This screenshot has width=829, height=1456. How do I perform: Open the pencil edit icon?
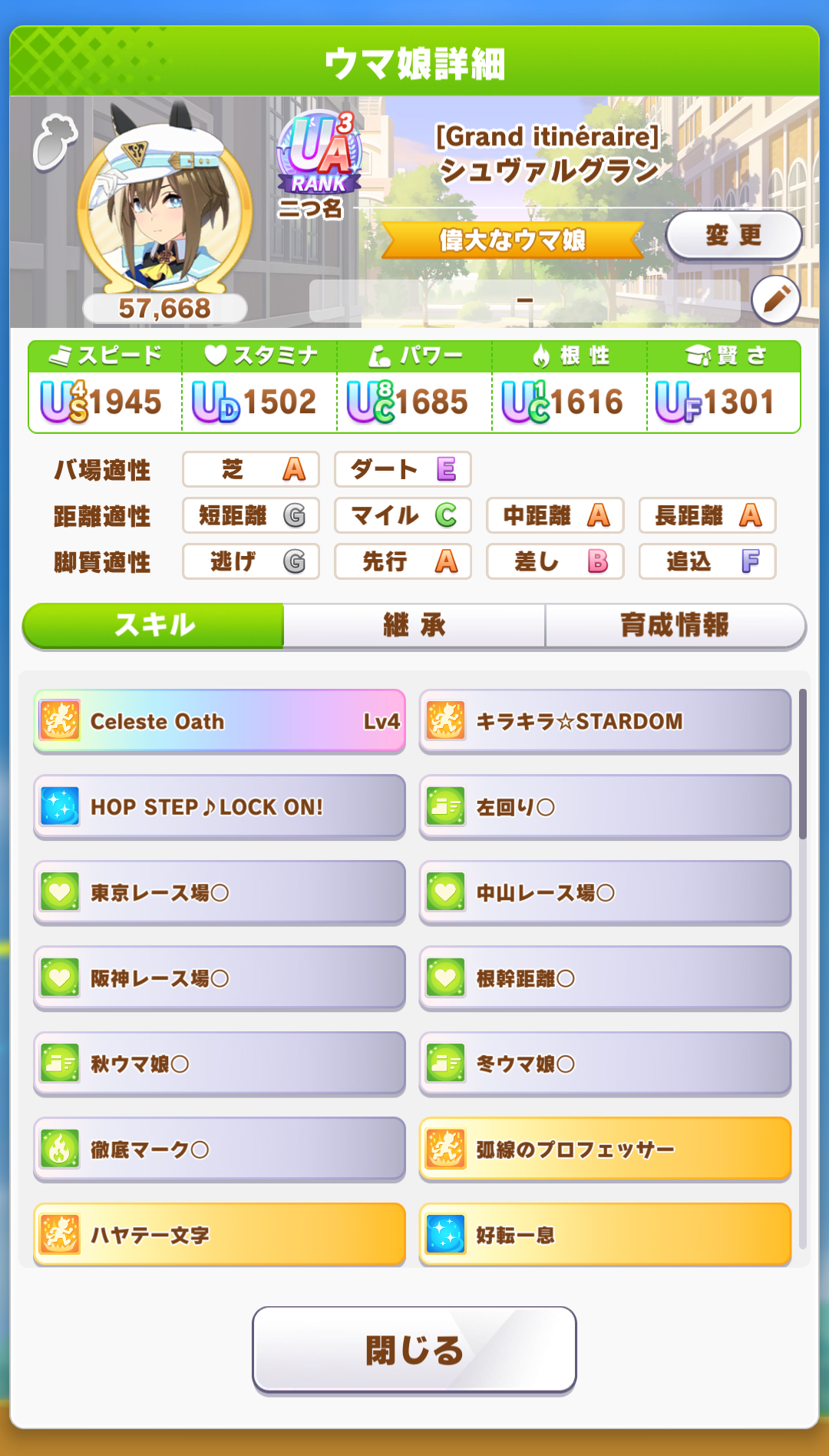[775, 300]
